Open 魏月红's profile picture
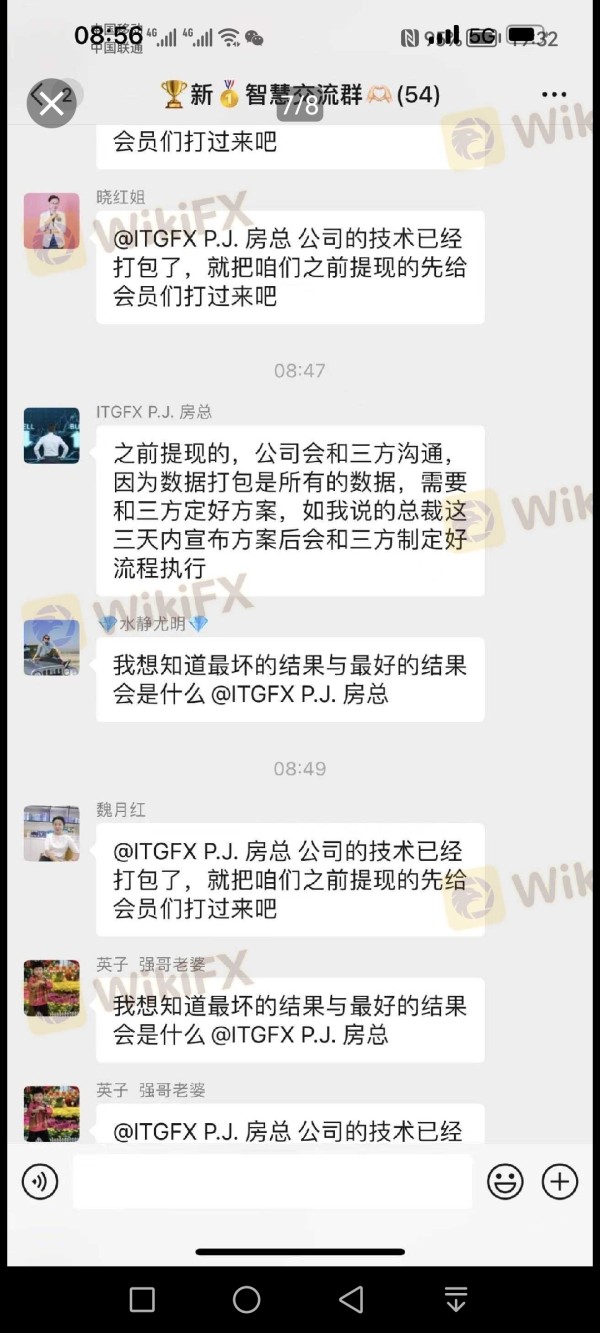The width and height of the screenshot is (600, 1333). point(52,833)
